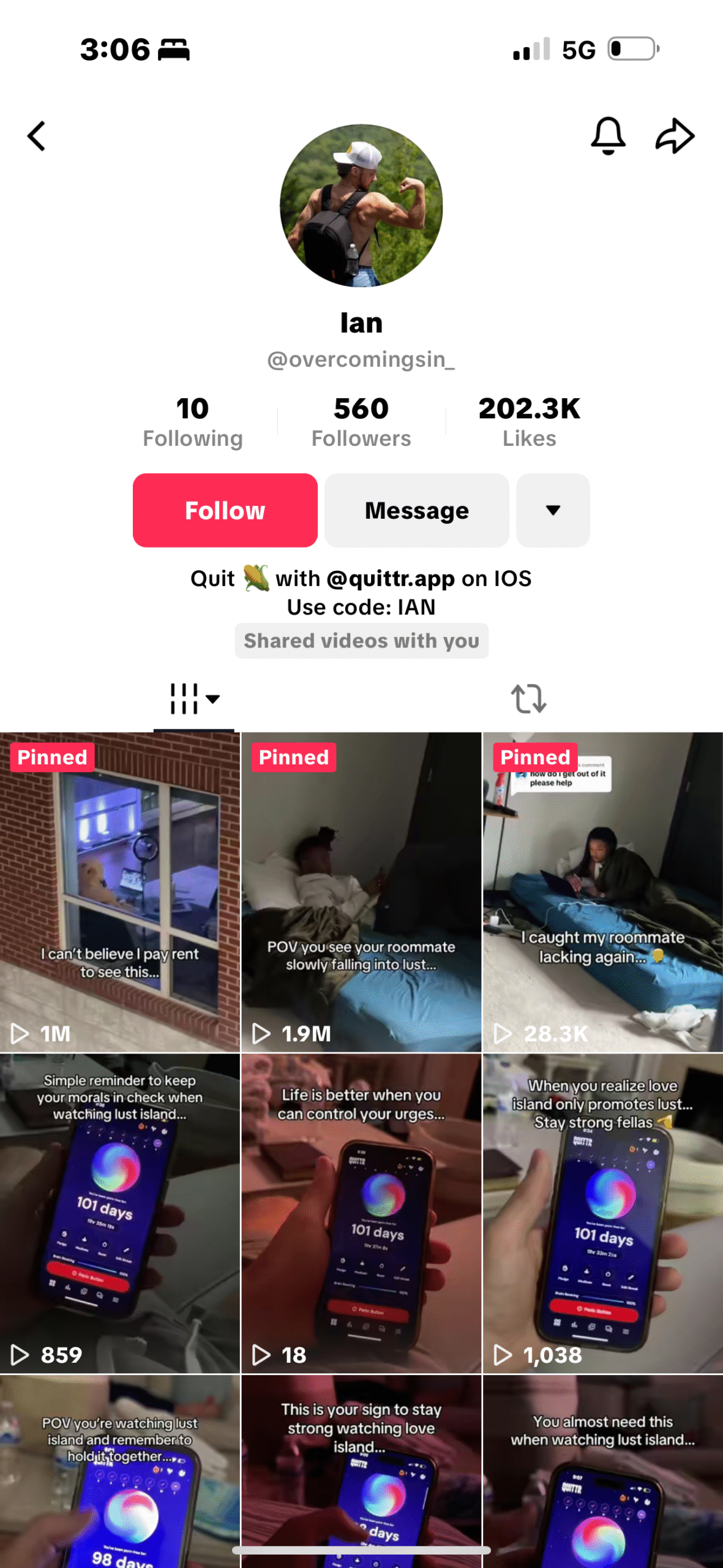Play the video with 18 views
The height and width of the screenshot is (1568, 723).
coord(361,1213)
